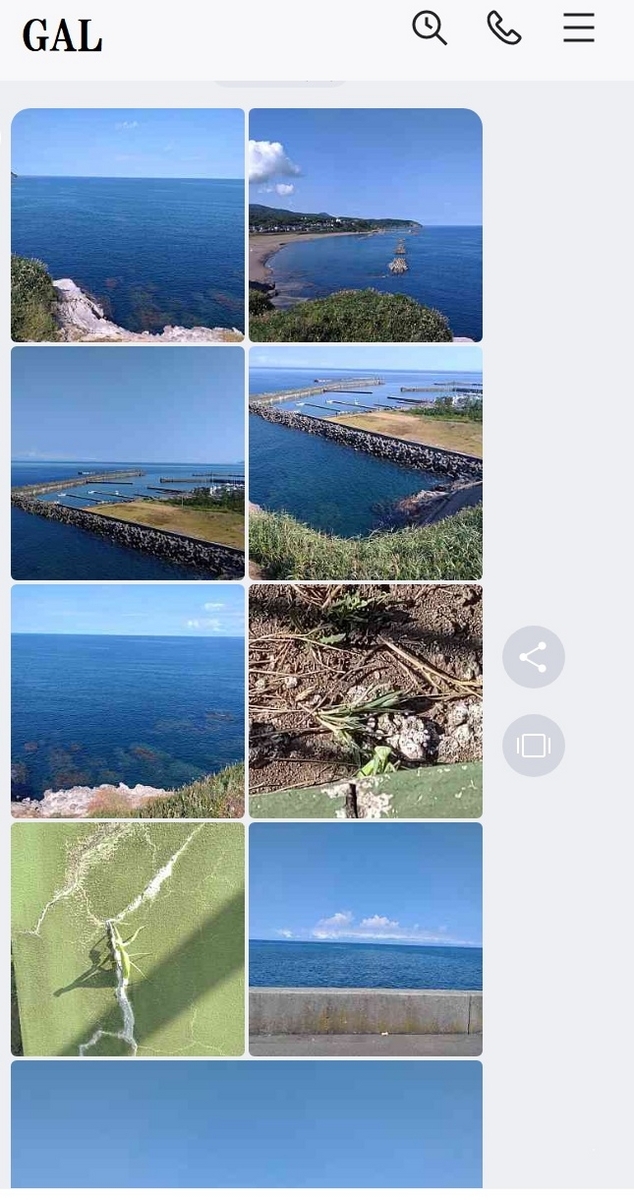The height and width of the screenshot is (1200, 634).
Task: Open the hamburger menu
Action: 579,28
